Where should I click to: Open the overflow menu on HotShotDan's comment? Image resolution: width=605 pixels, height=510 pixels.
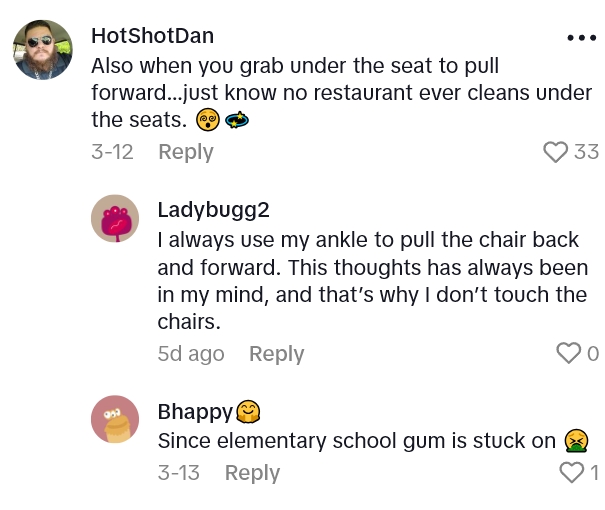(580, 38)
